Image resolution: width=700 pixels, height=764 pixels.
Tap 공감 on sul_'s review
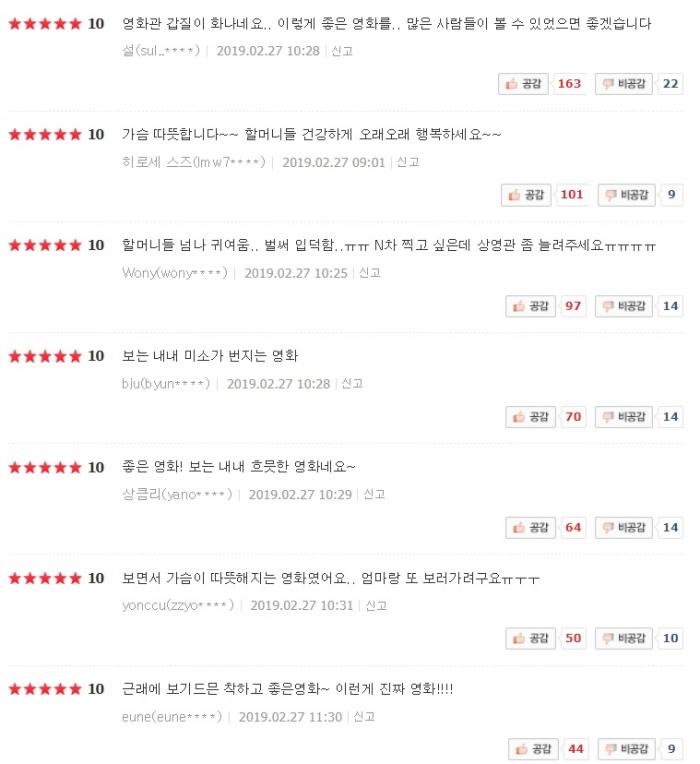click(x=524, y=84)
